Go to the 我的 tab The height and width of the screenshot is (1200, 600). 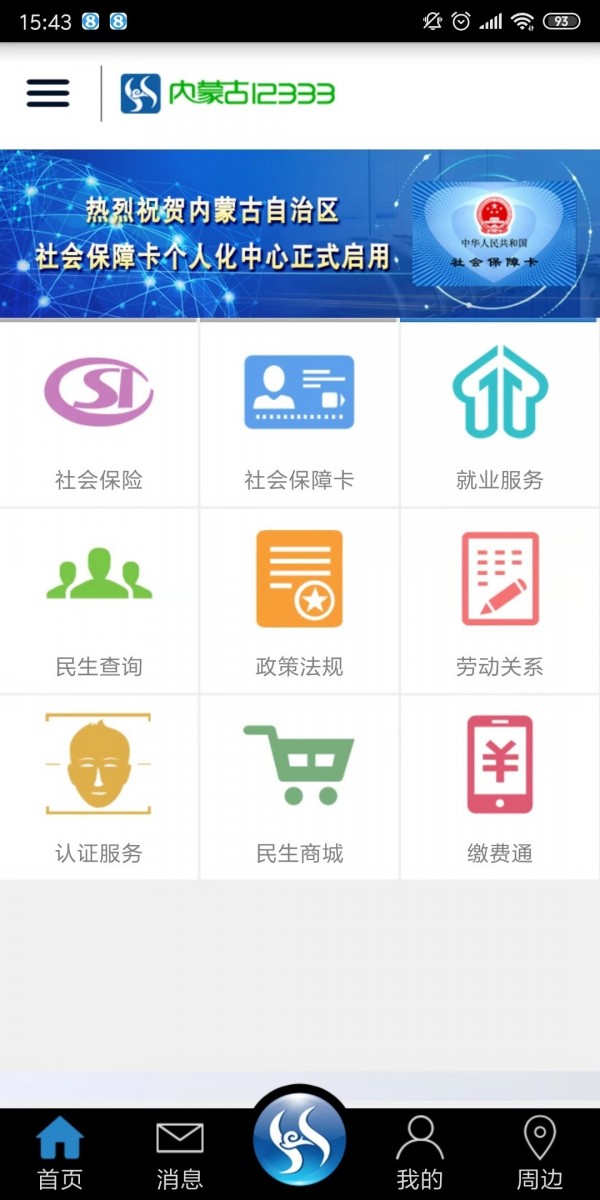(x=420, y=1153)
